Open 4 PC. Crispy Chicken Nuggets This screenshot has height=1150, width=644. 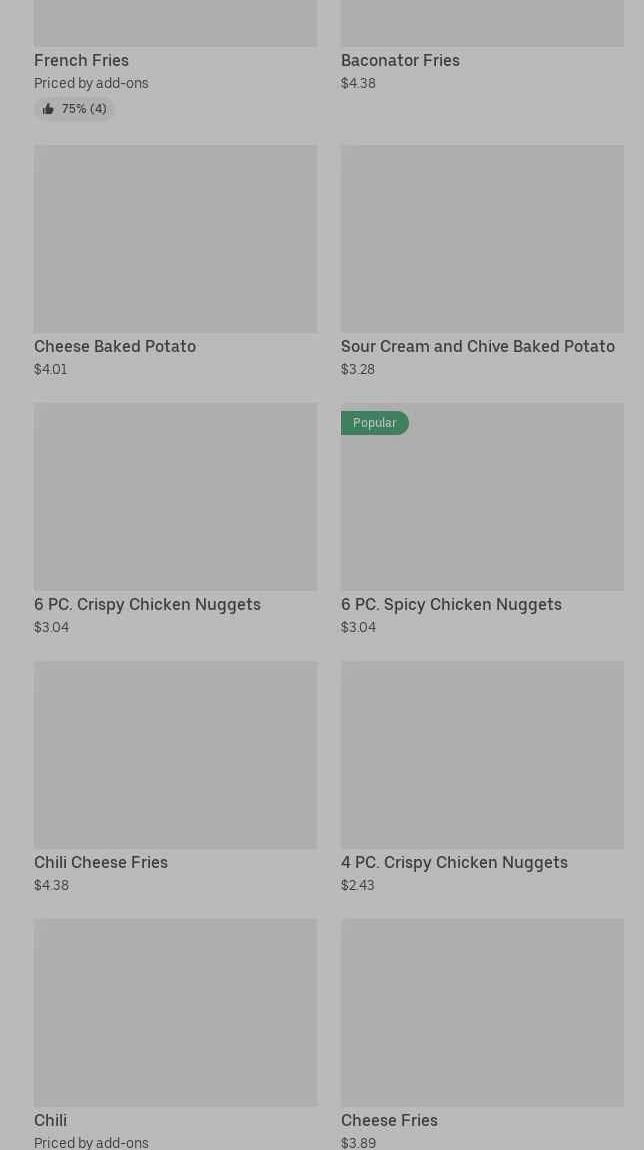[x=482, y=777]
